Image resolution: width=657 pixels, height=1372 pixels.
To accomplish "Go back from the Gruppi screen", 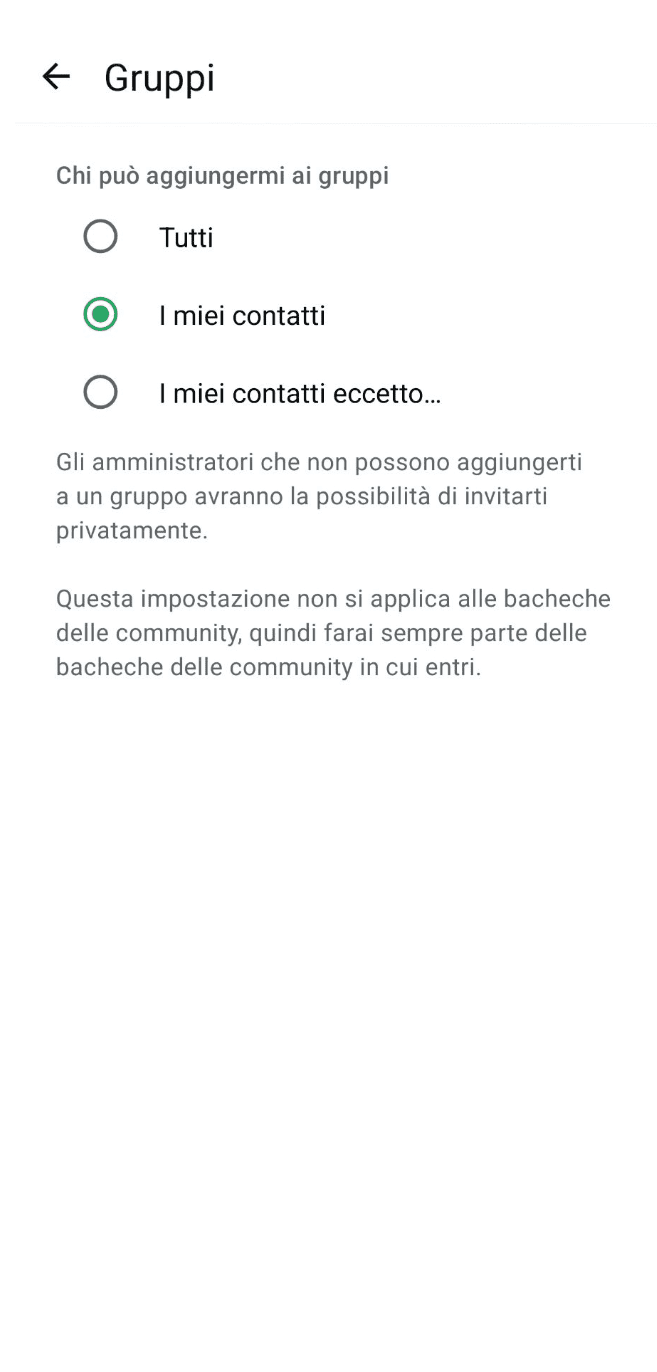I will click(56, 77).
